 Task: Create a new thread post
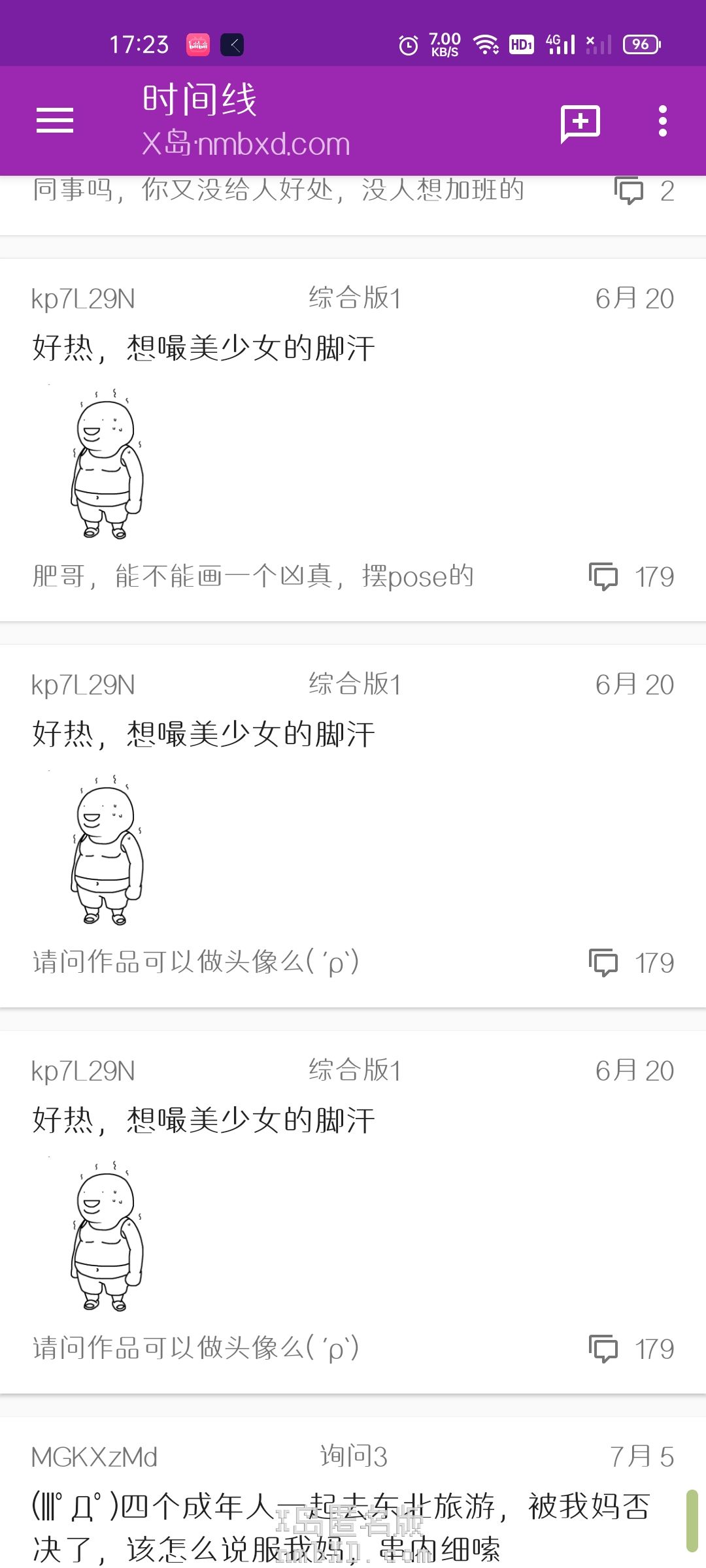click(x=580, y=122)
